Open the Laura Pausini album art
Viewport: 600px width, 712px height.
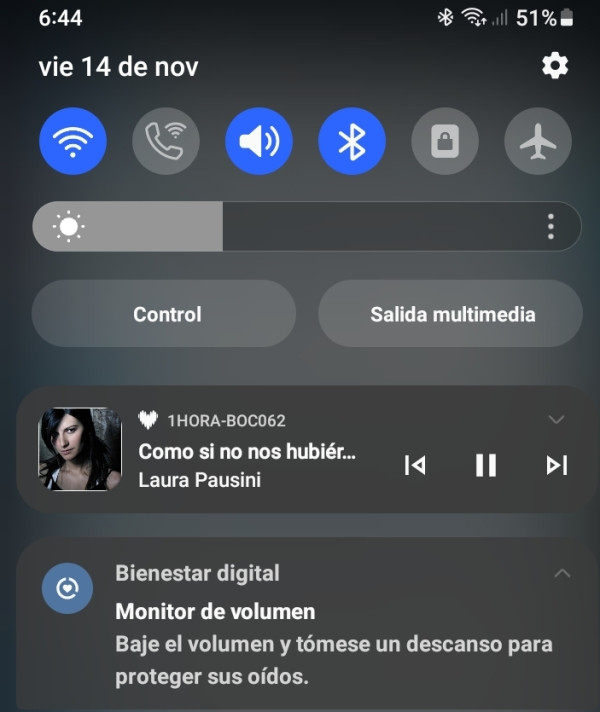[79, 449]
